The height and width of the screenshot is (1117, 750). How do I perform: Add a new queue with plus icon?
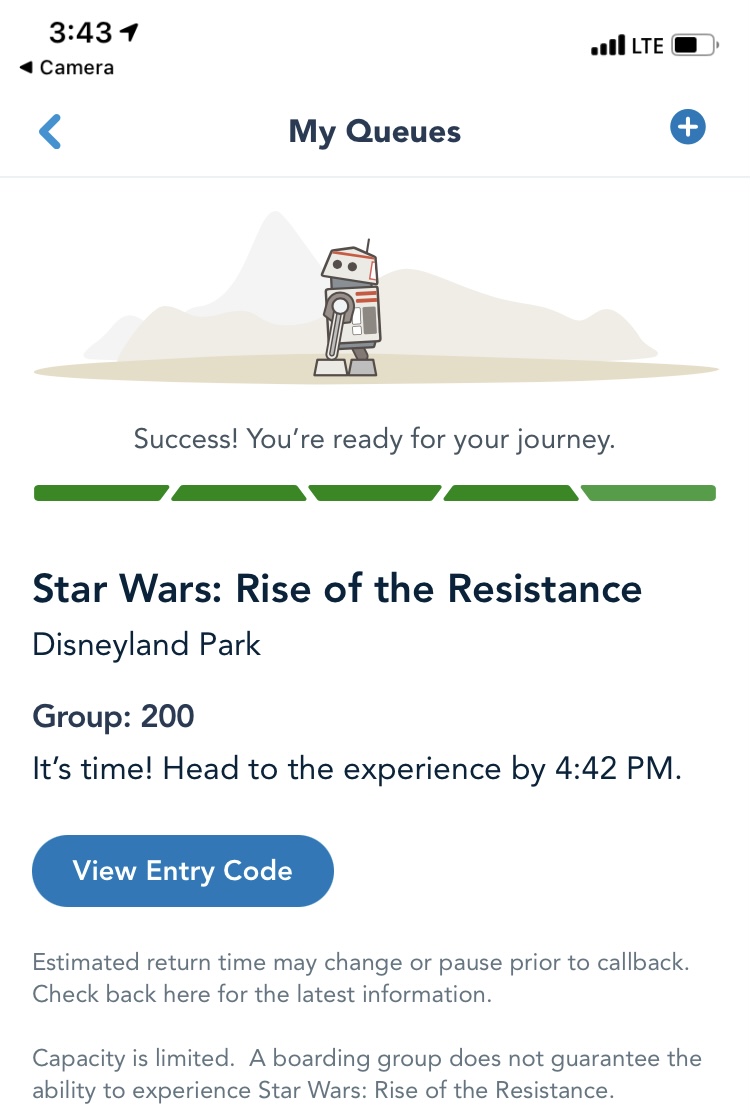(687, 128)
